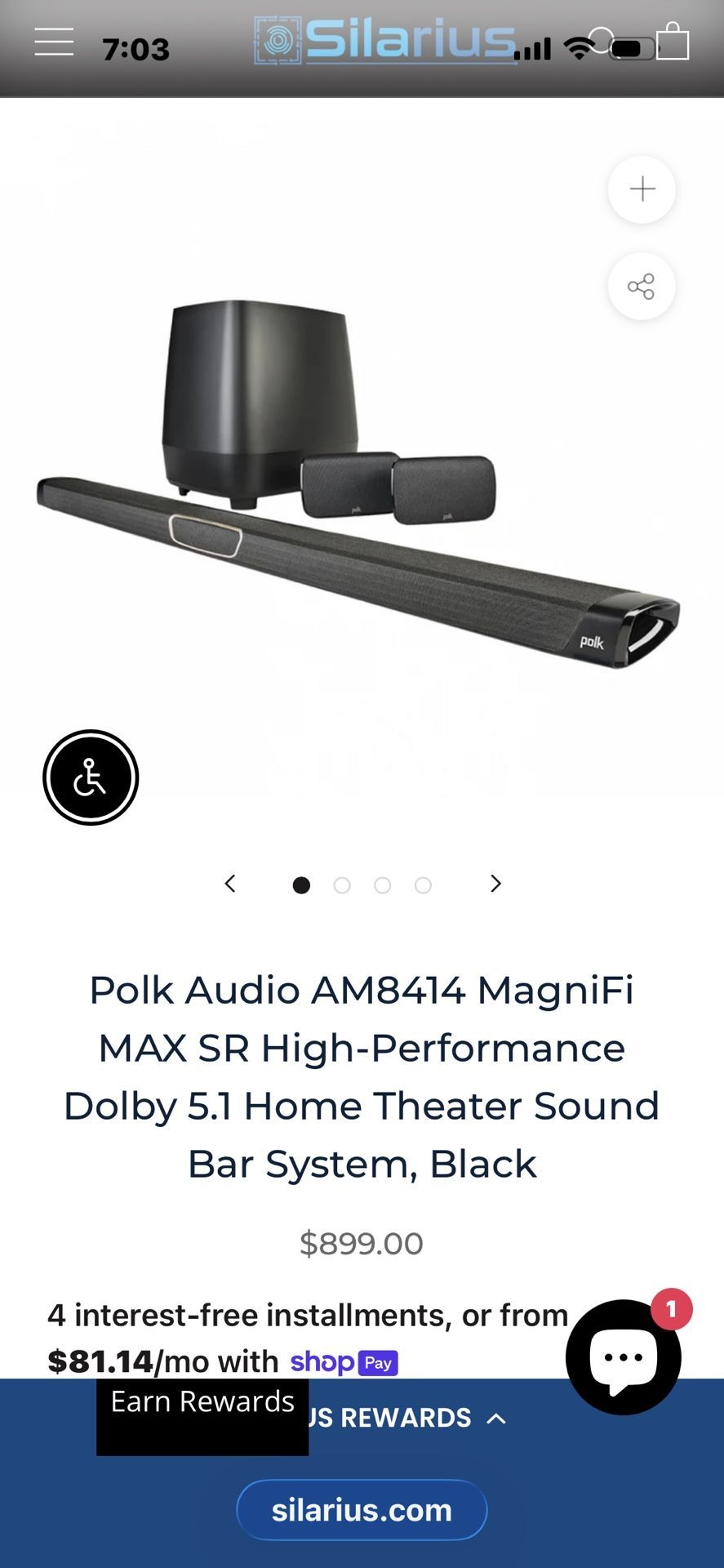
Task: Show the previous product image with left arrow
Action: point(229,884)
